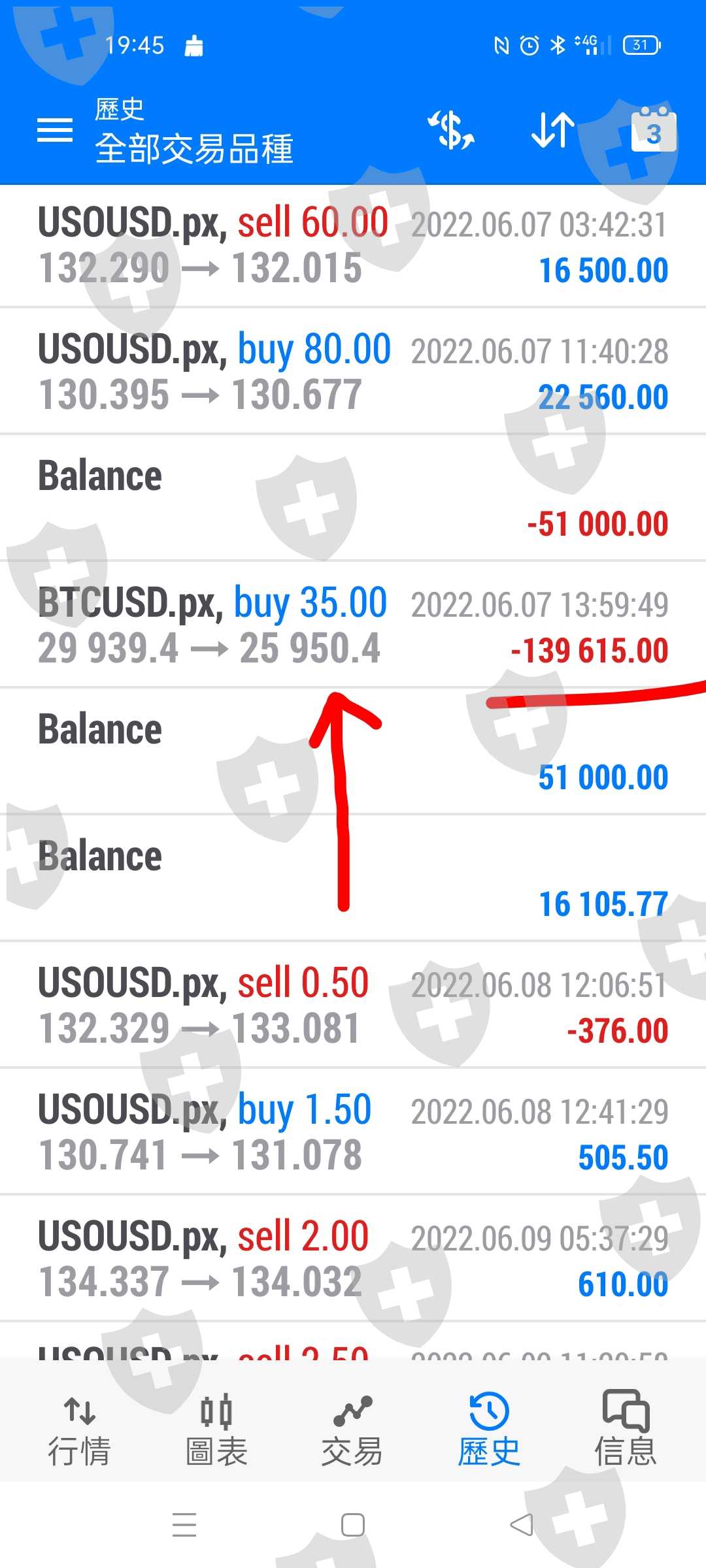
Task: Open the 交易 tab
Action: pyautogui.click(x=352, y=1429)
